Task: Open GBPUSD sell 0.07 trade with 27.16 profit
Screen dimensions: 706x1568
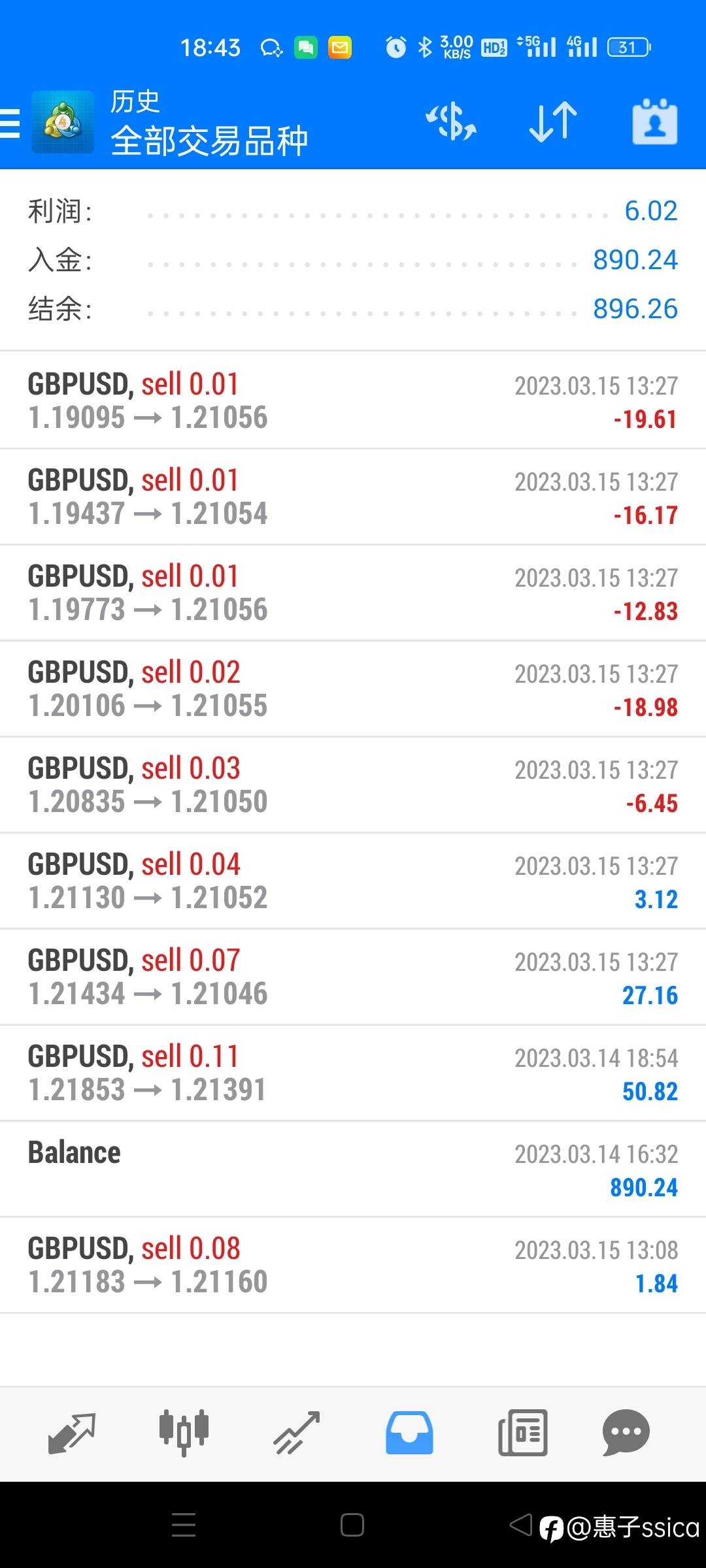Action: click(353, 977)
